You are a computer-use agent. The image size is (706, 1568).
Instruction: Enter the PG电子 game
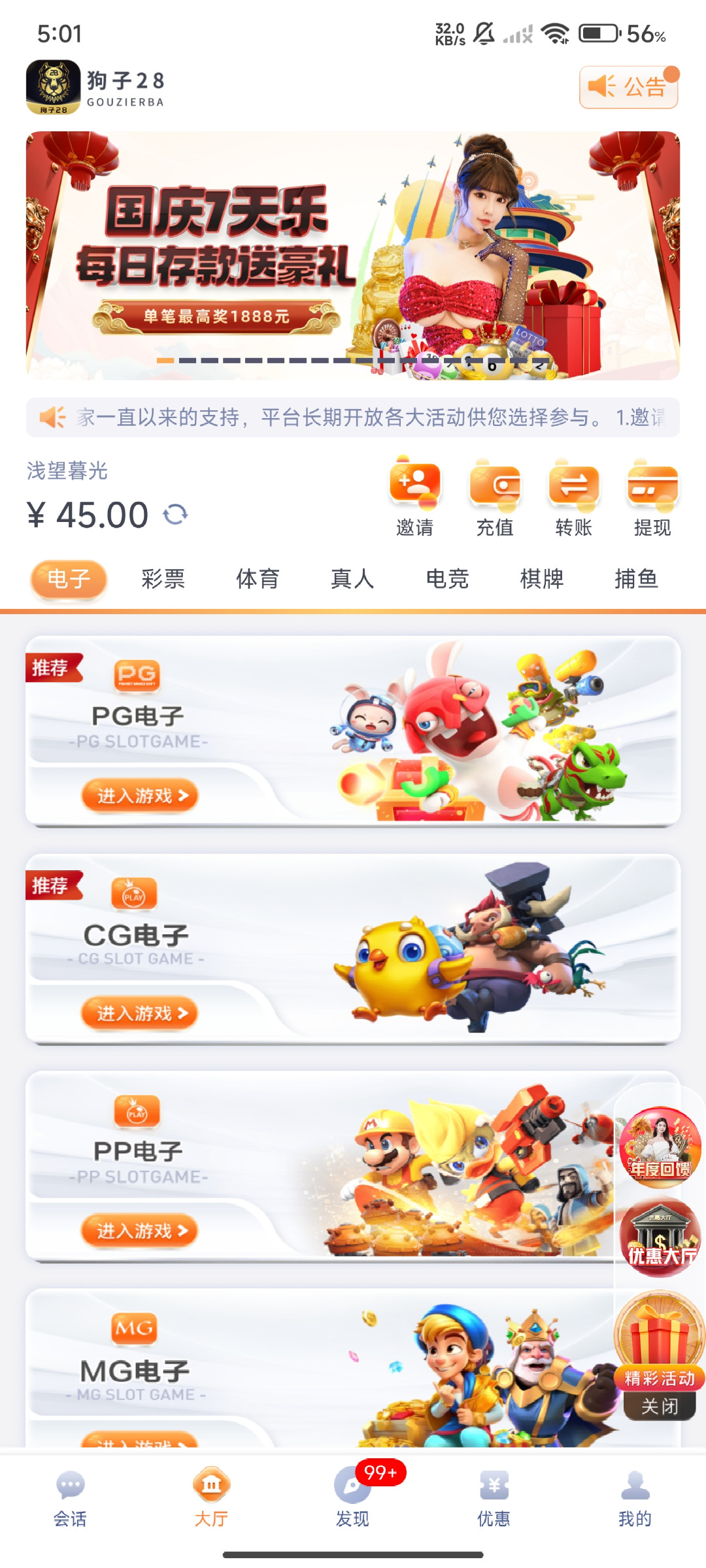point(139,795)
